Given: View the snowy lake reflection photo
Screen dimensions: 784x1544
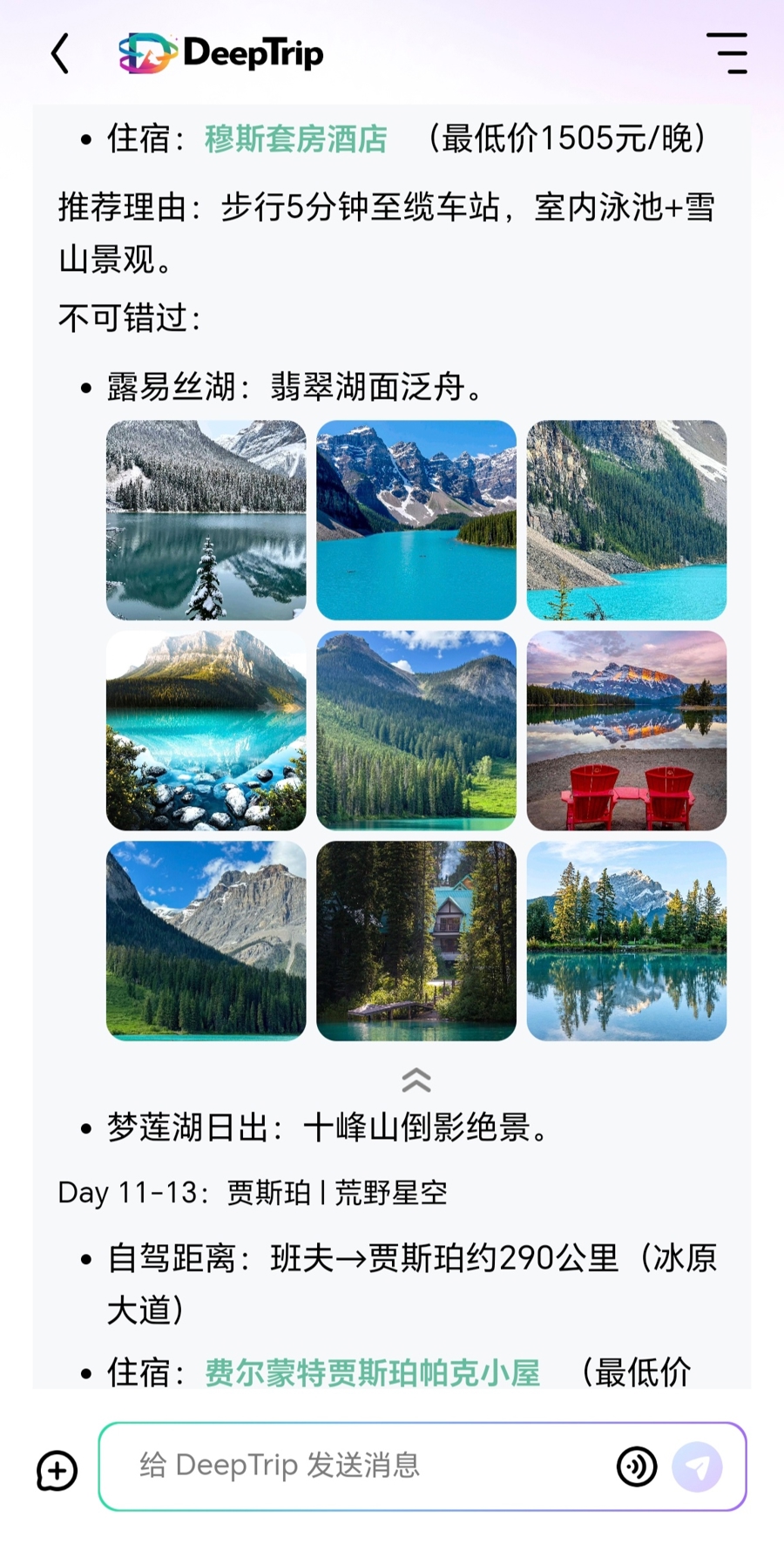Looking at the screenshot, I should 206,520.
